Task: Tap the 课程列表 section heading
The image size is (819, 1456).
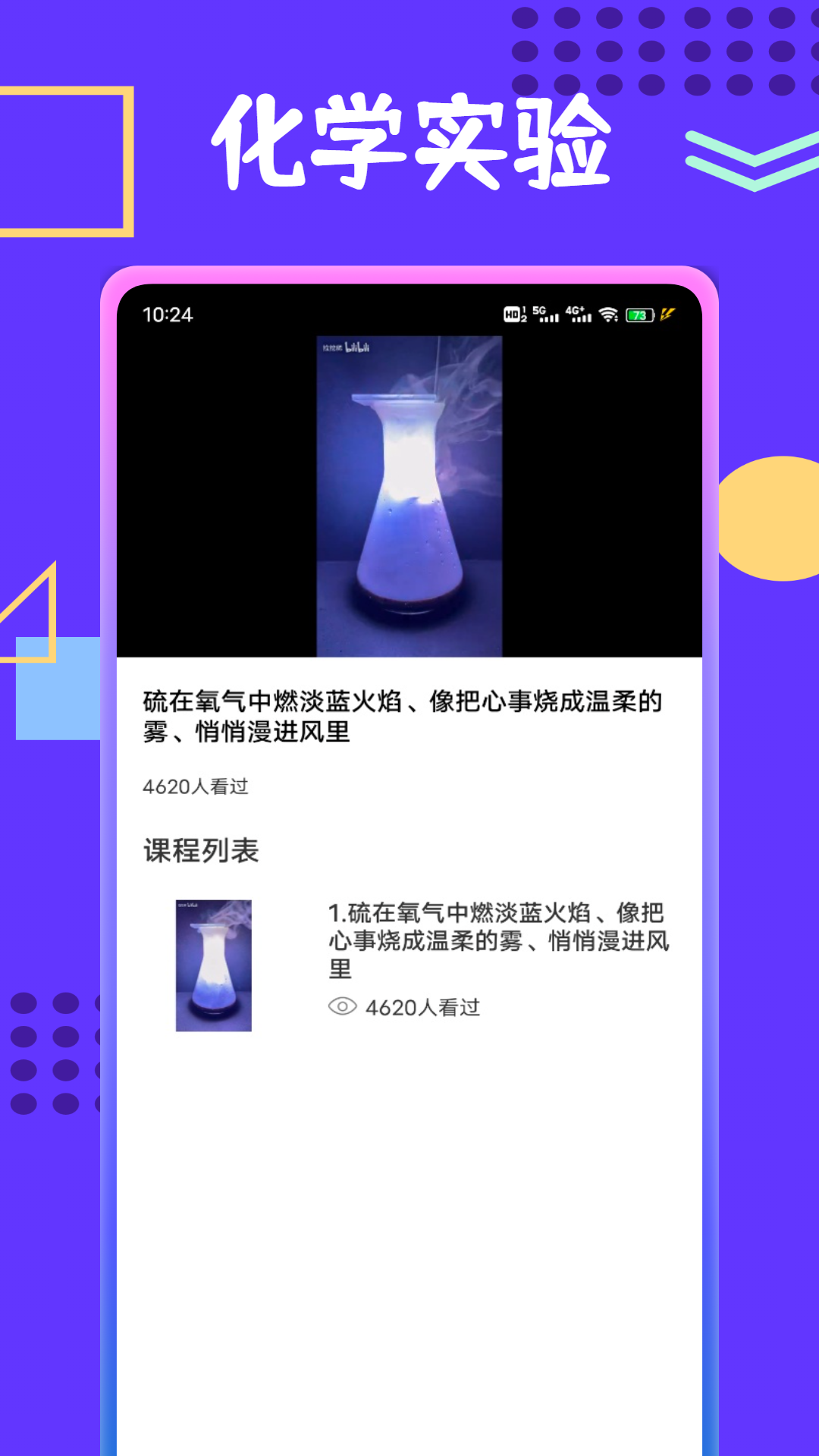Action: pos(200,851)
